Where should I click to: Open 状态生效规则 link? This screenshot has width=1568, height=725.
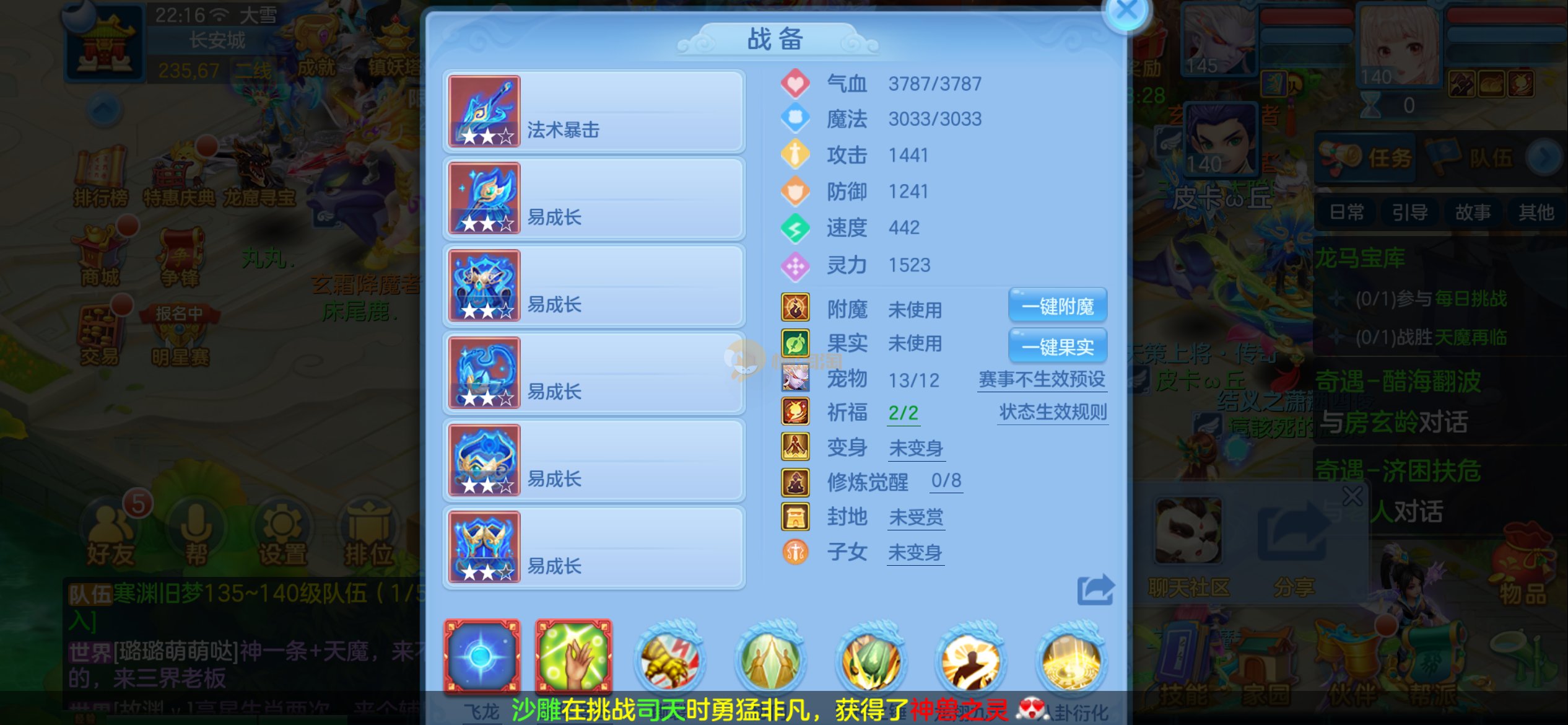click(x=1052, y=412)
